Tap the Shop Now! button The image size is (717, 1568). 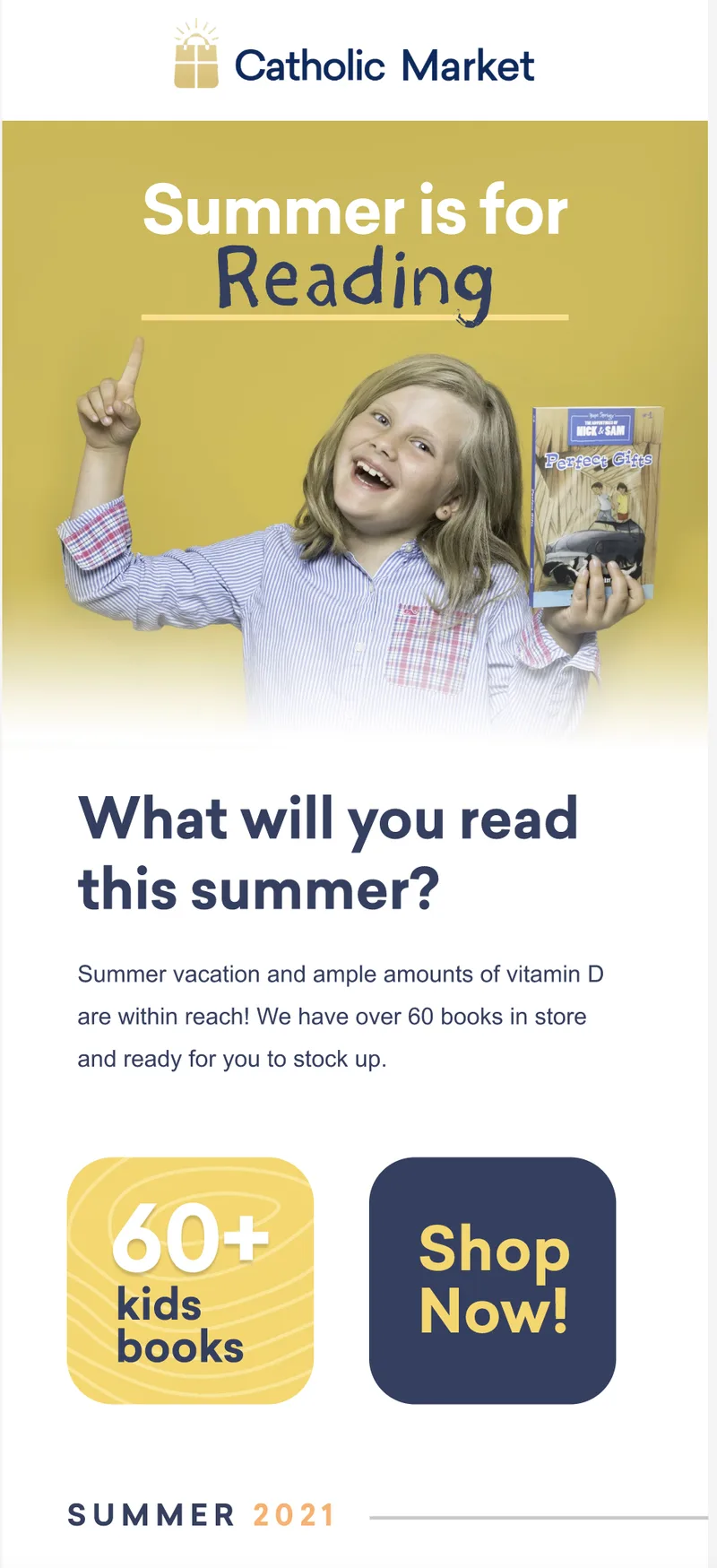pyautogui.click(x=492, y=1280)
